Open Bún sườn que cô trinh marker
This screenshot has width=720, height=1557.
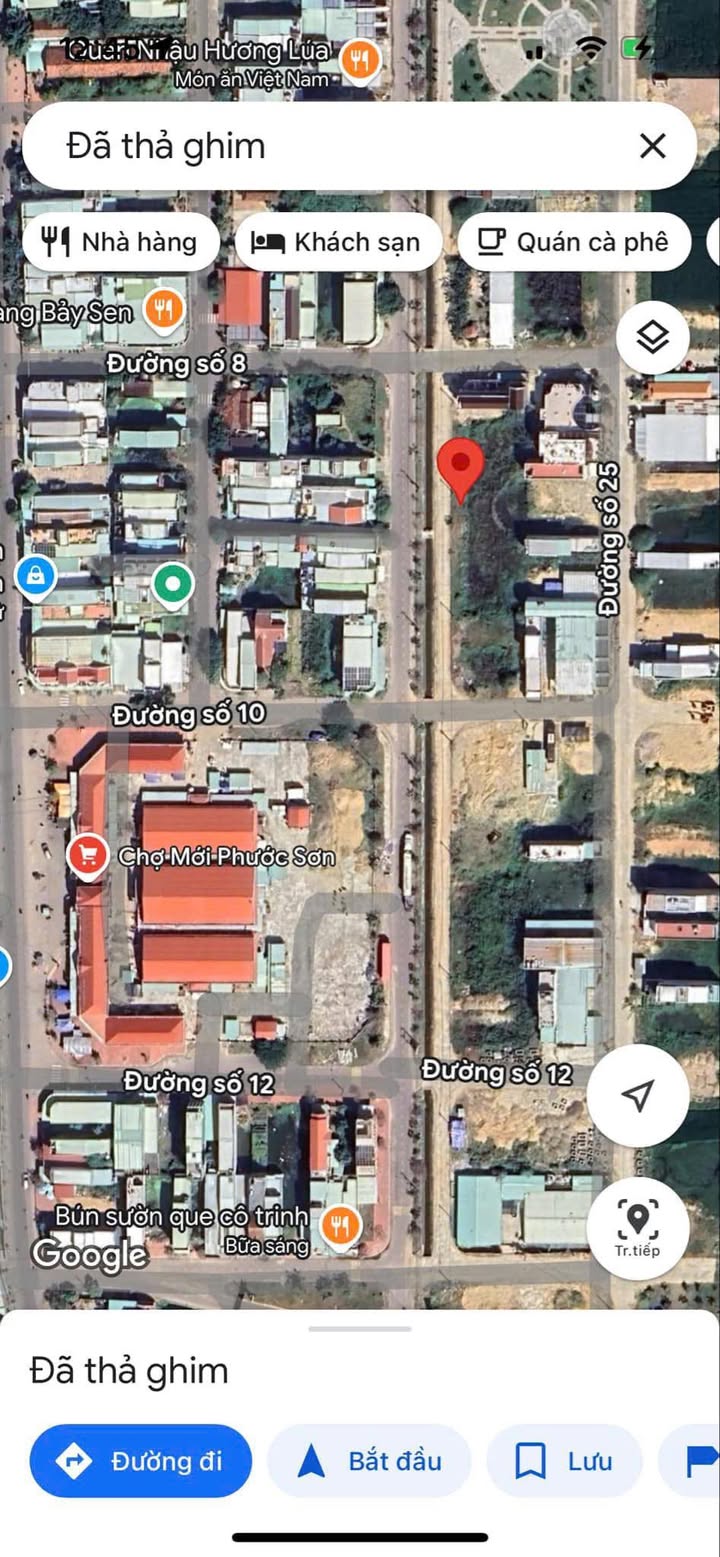coord(341,1226)
